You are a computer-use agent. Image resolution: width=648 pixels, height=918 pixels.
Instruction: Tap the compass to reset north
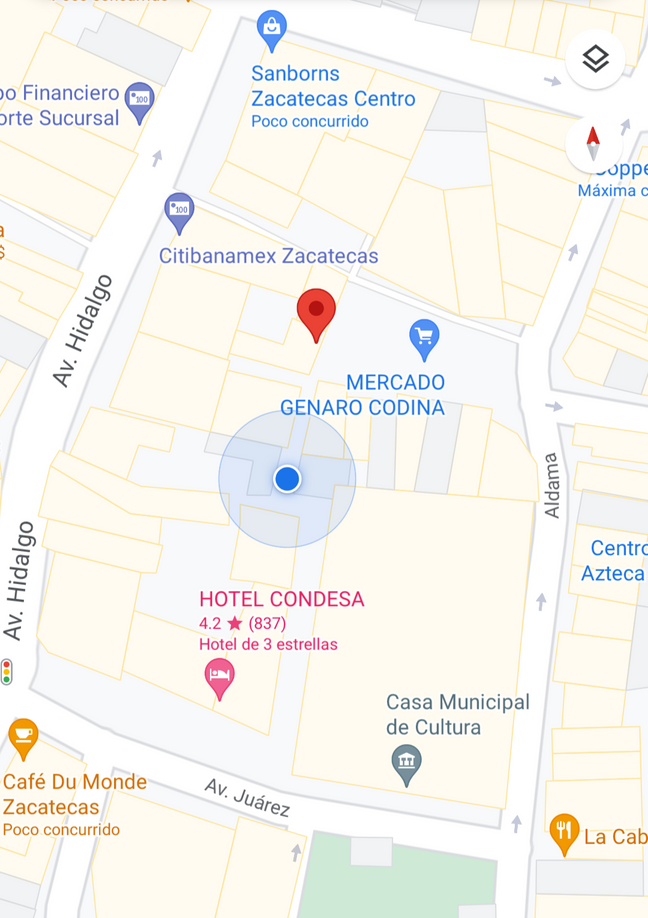593,144
